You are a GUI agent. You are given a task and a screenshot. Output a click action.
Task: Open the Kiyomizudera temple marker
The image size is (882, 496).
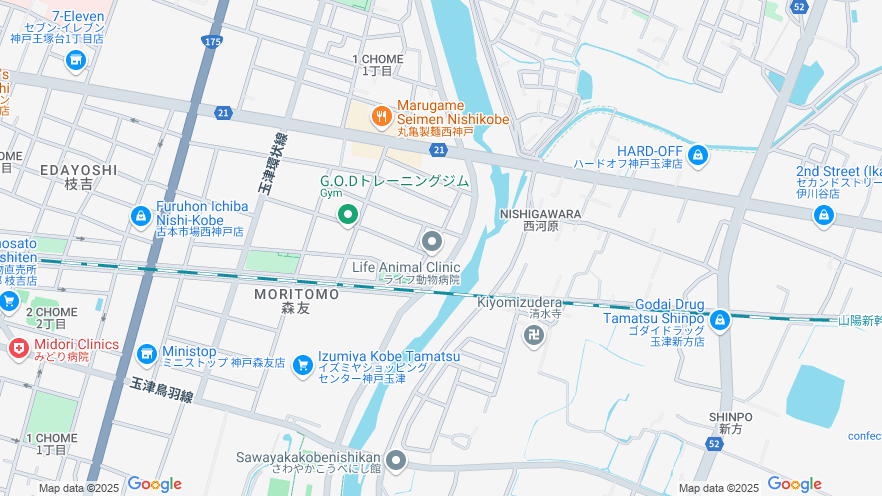533,334
